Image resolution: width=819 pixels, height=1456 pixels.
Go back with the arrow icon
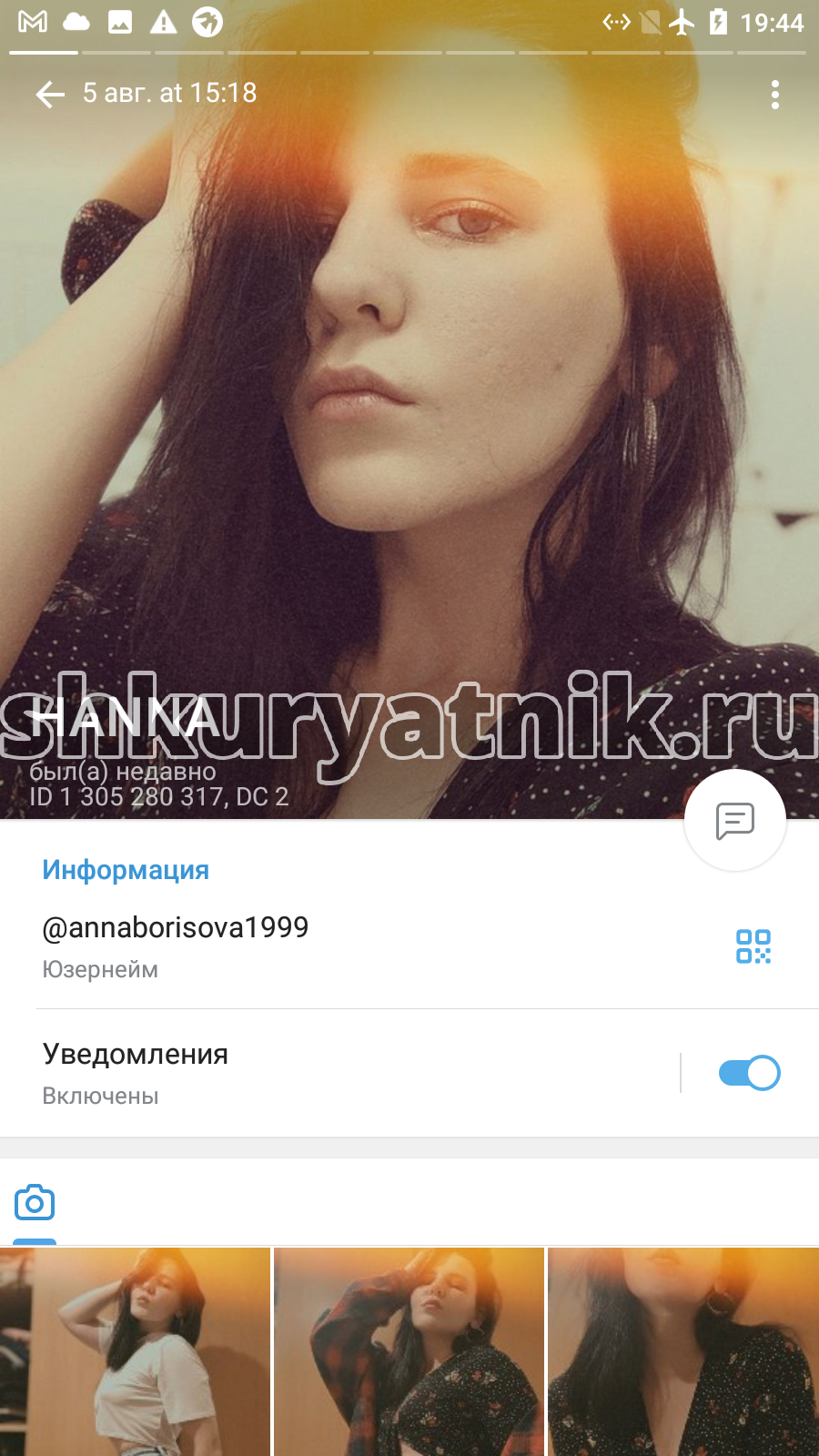pos(50,94)
